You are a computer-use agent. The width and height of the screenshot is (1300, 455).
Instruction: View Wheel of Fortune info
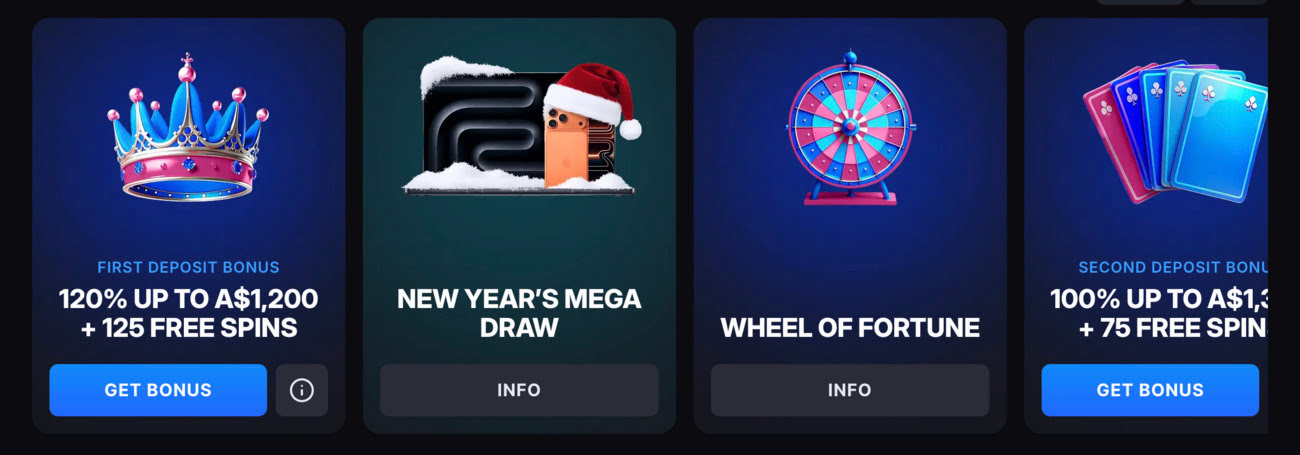pos(850,390)
